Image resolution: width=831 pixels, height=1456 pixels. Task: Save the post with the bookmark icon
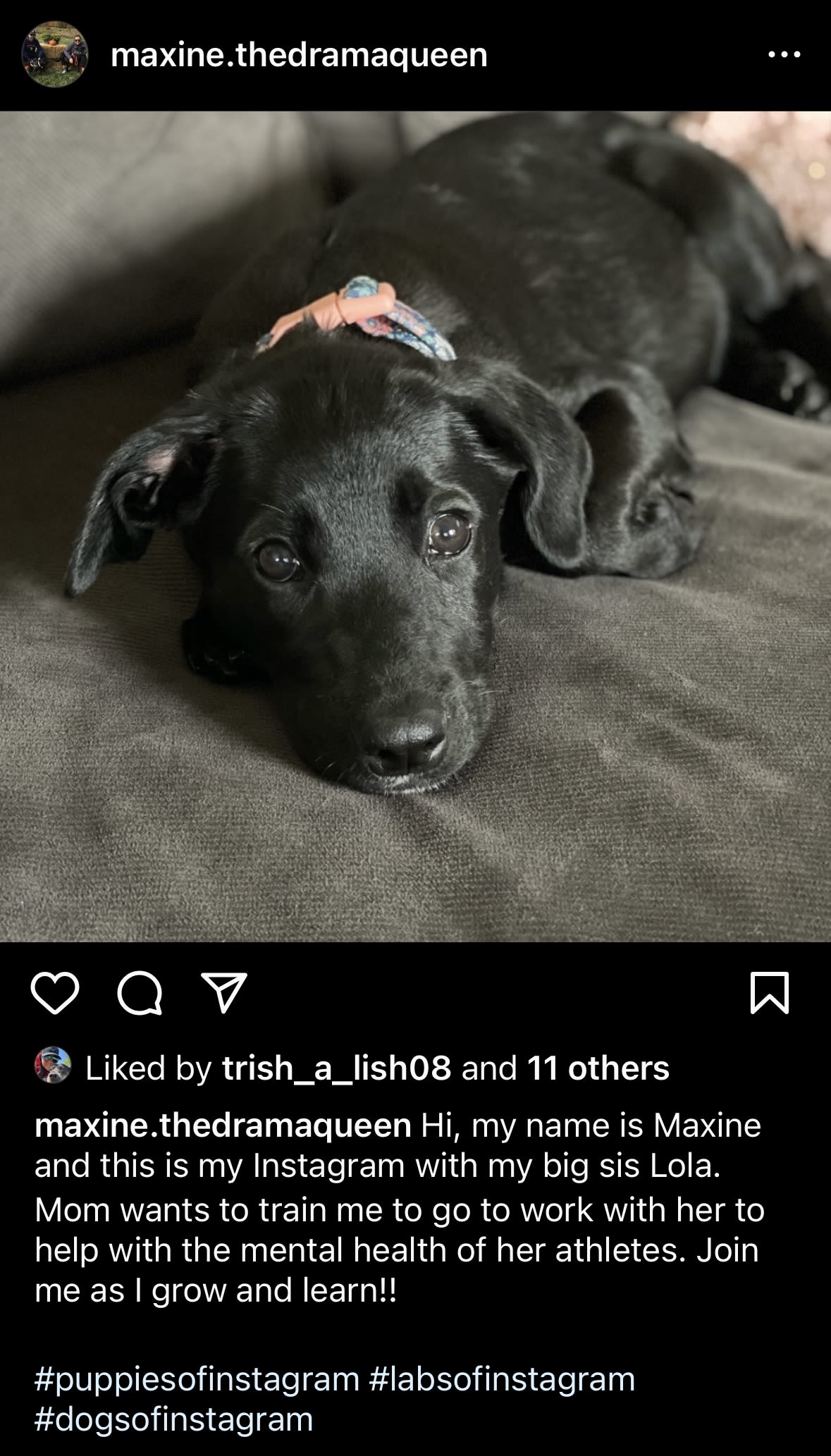[x=769, y=993]
